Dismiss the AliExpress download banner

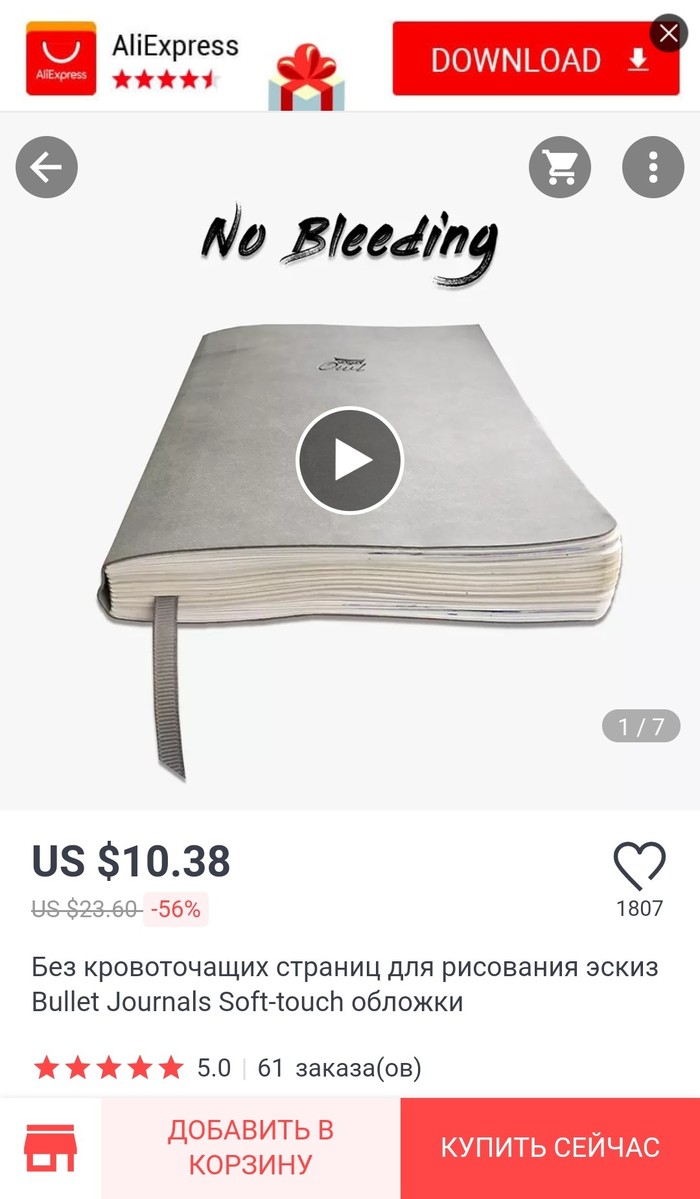(x=669, y=33)
